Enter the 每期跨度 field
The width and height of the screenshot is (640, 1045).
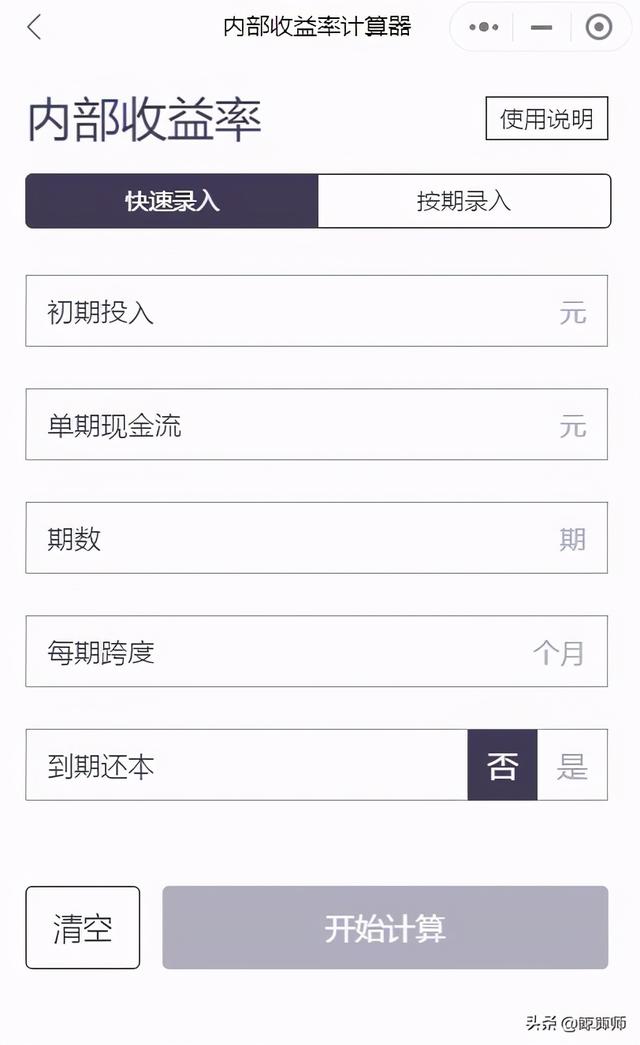(300, 652)
